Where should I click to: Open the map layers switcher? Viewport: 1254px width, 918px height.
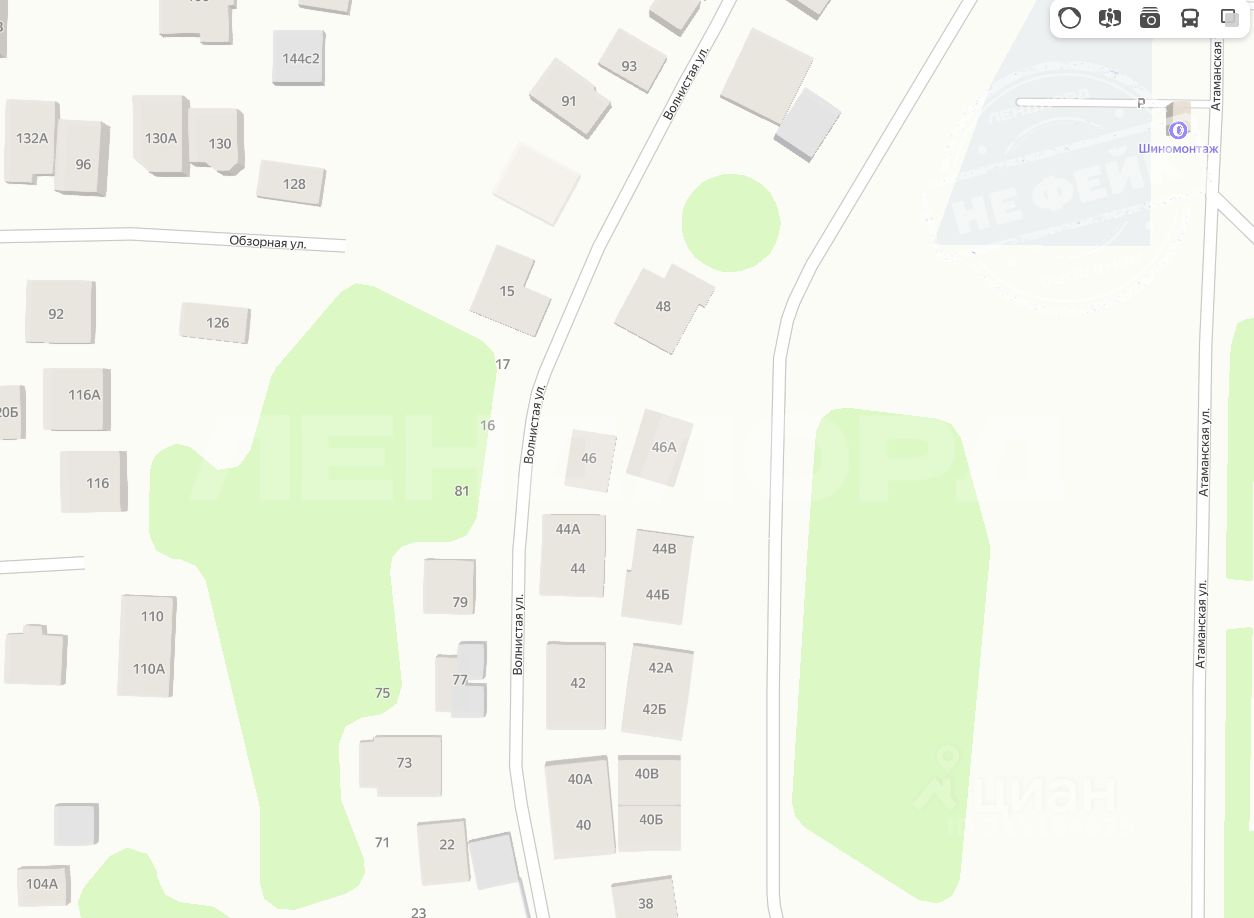(x=1230, y=18)
